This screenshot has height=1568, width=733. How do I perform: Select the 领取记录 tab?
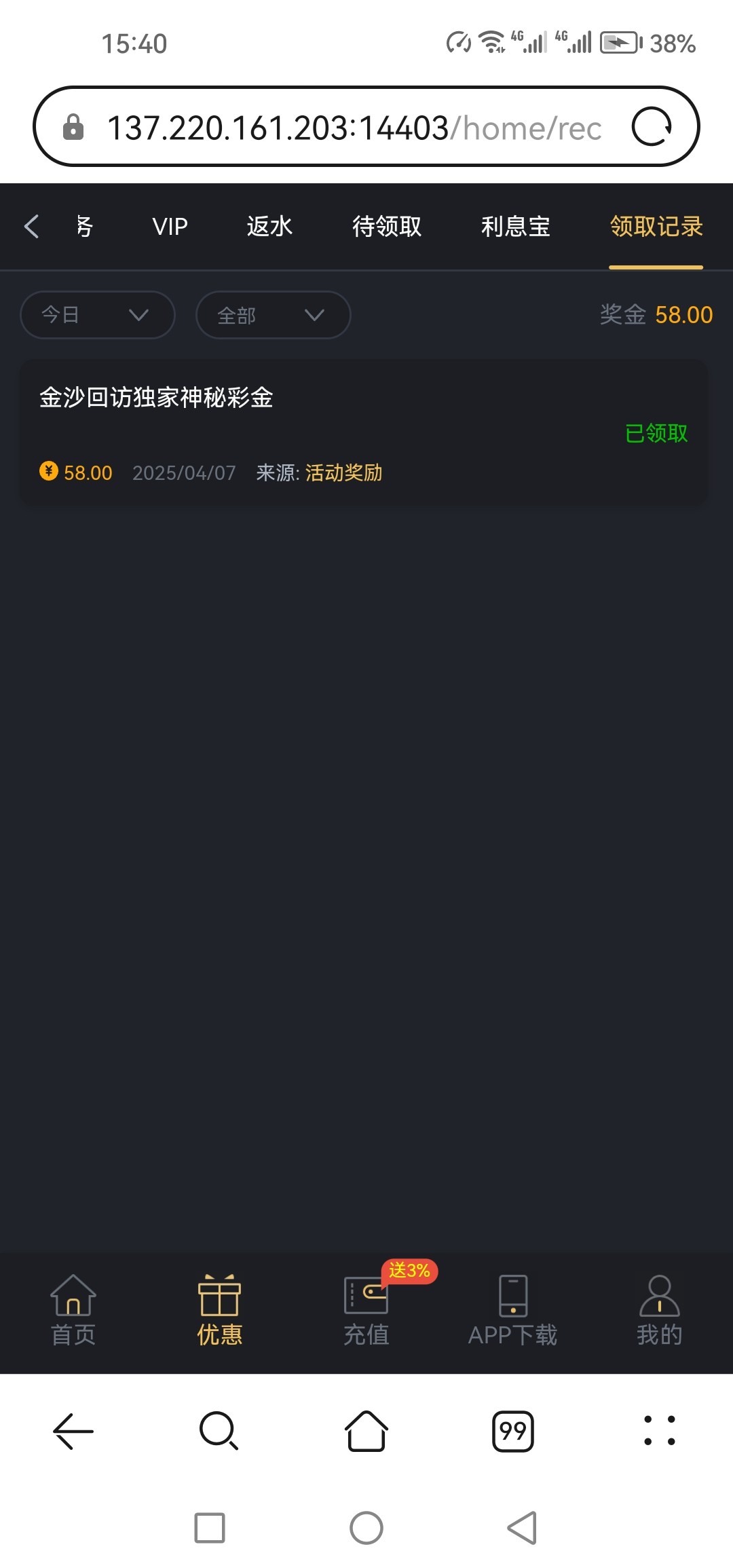point(656,226)
